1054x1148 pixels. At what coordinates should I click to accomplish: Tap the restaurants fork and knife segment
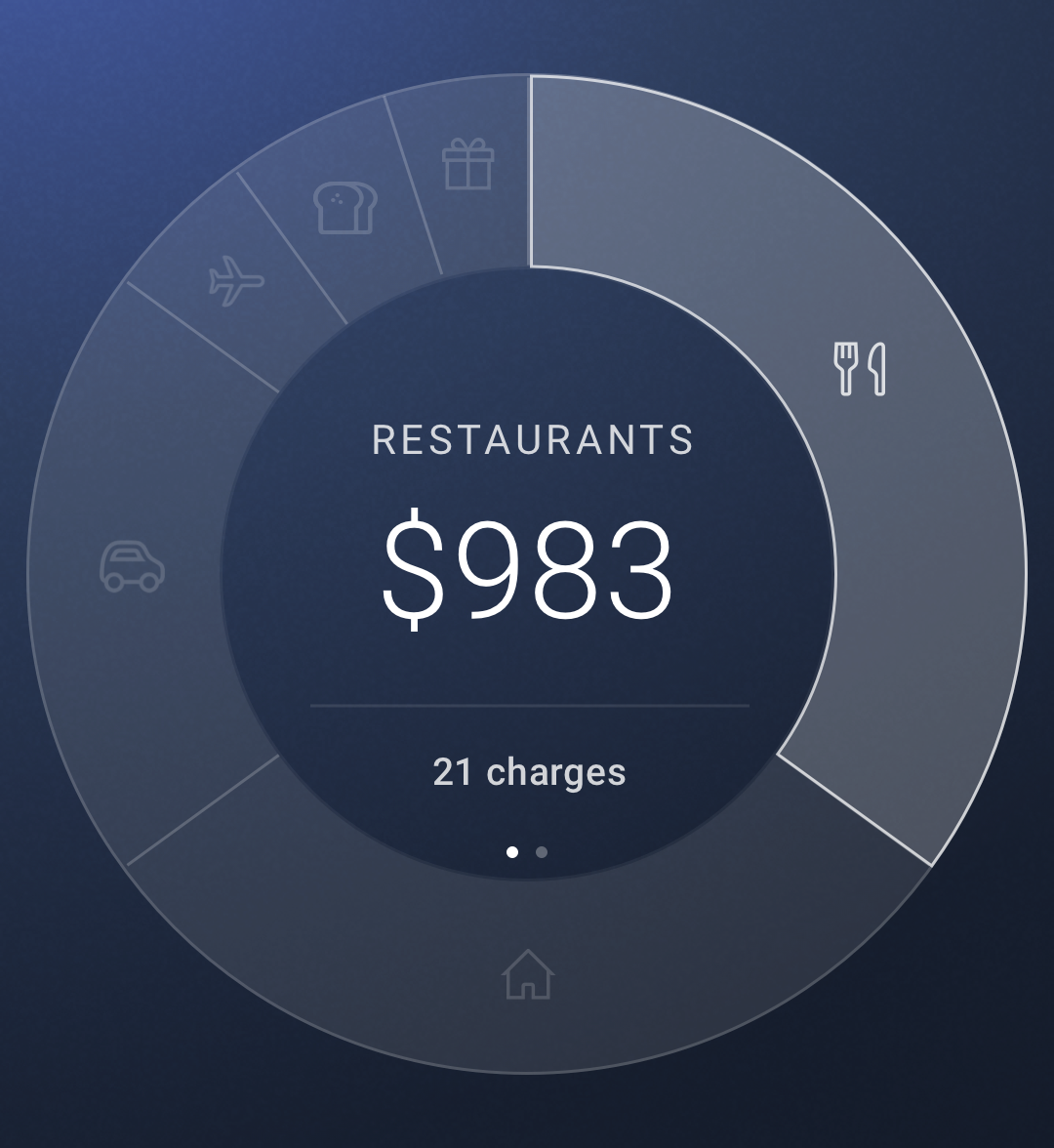861,369
